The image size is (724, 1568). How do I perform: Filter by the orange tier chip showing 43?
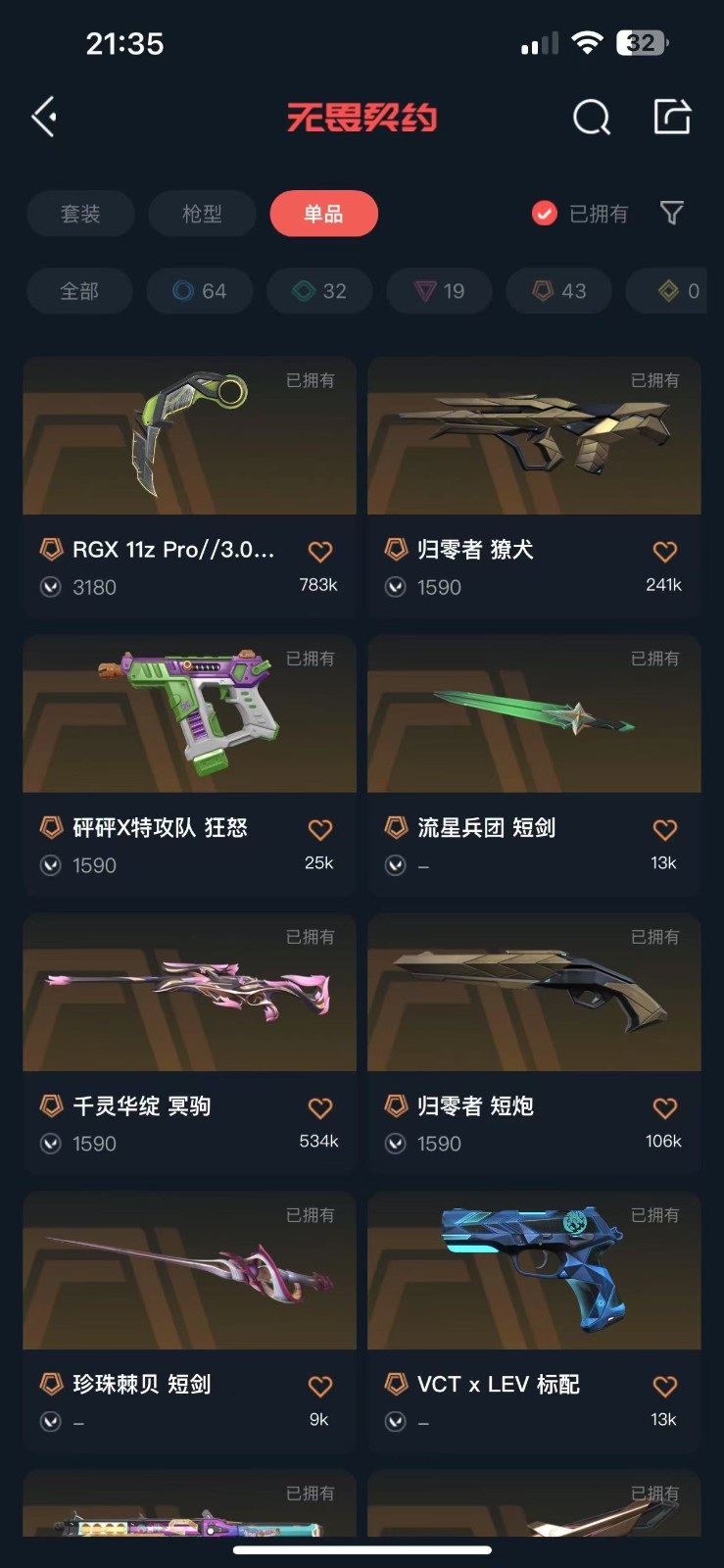tap(558, 291)
